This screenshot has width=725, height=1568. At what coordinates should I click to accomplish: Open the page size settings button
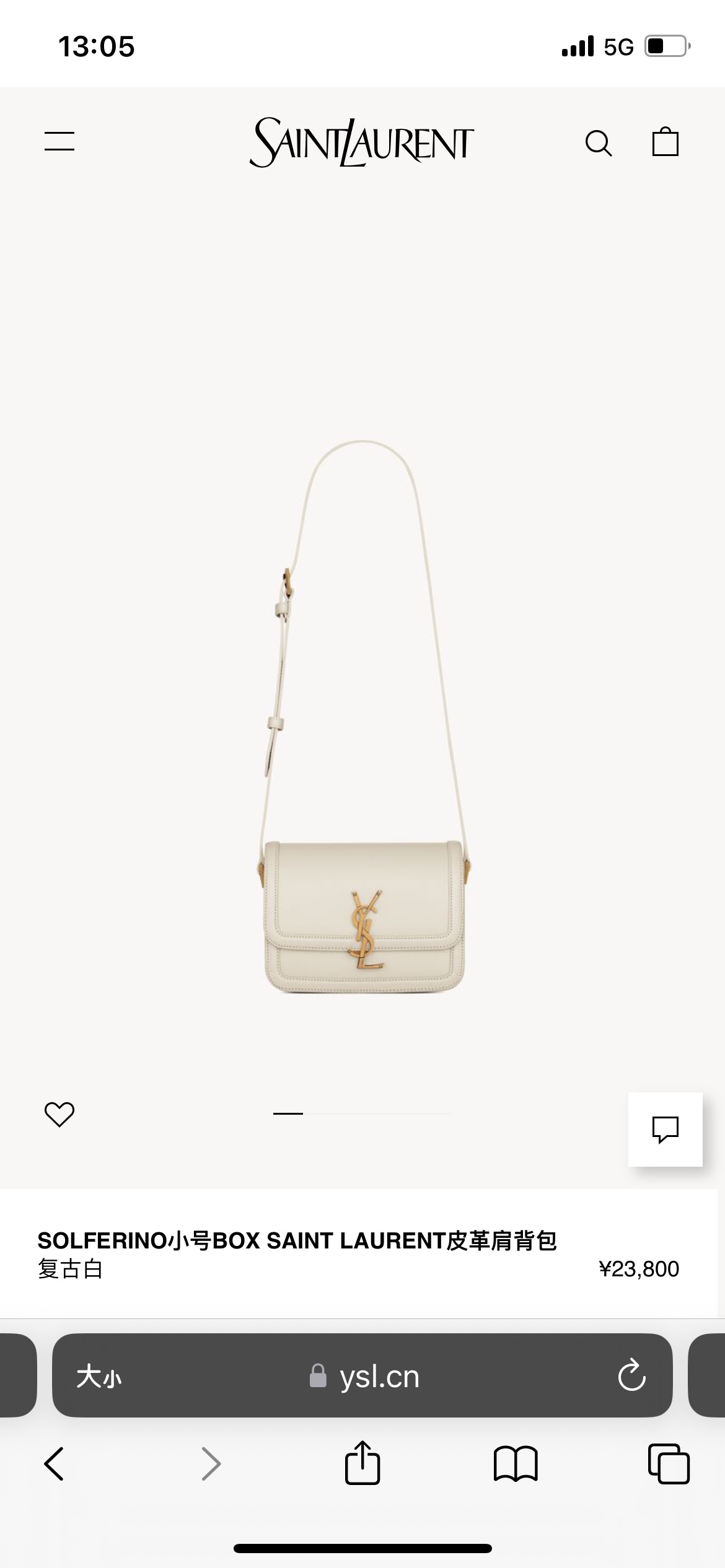[x=99, y=1377]
